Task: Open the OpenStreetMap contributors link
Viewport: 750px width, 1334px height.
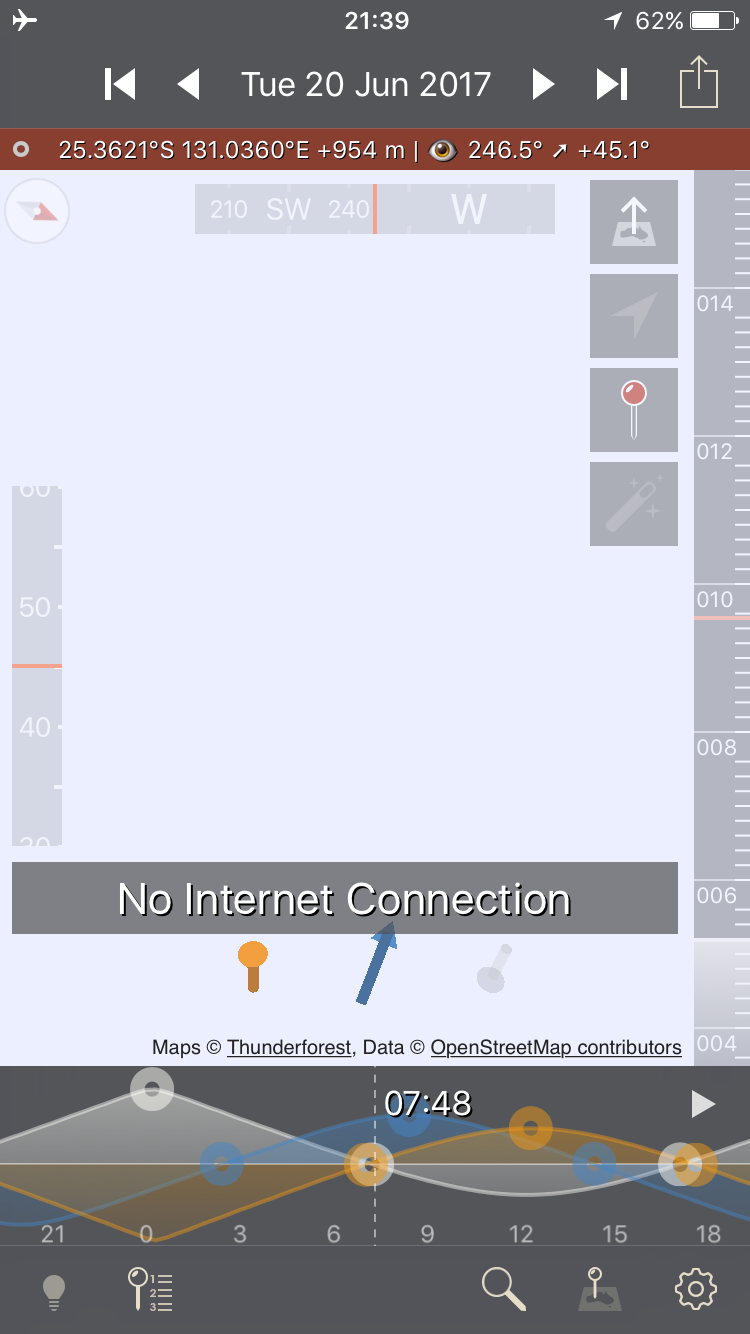Action: (x=556, y=1047)
